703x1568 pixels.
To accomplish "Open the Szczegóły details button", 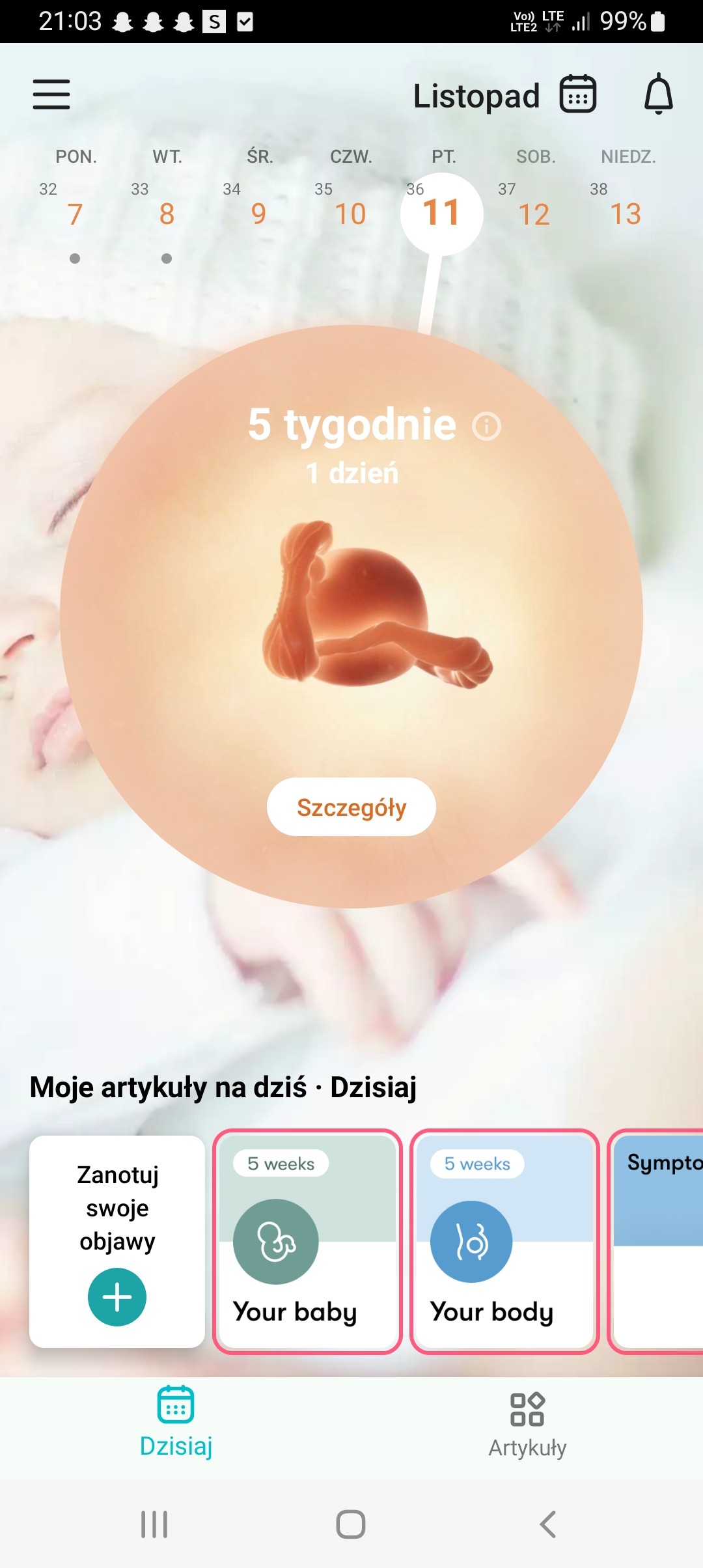I will 351,807.
